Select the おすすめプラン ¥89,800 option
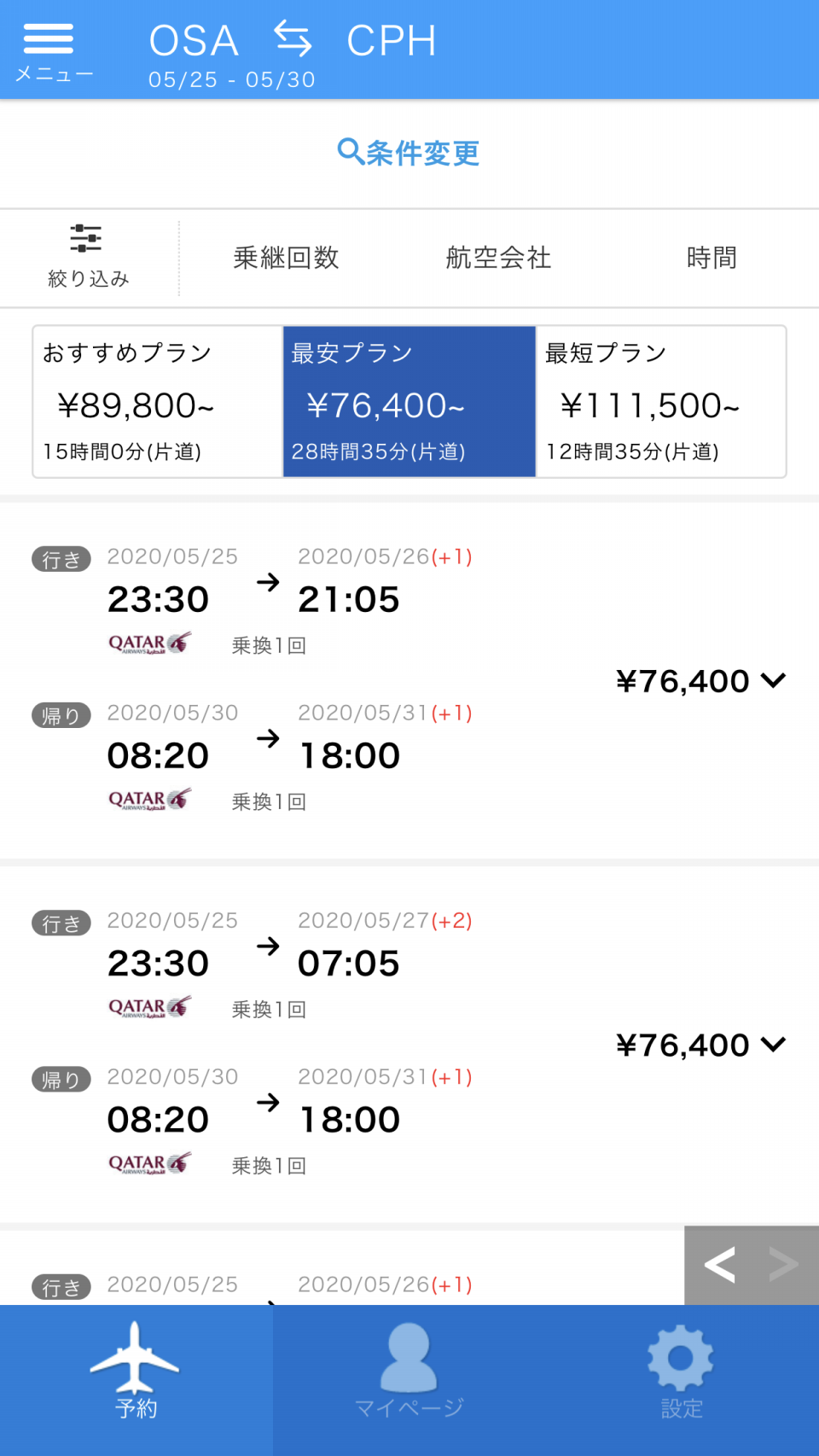This screenshot has width=819, height=1456. (x=158, y=401)
